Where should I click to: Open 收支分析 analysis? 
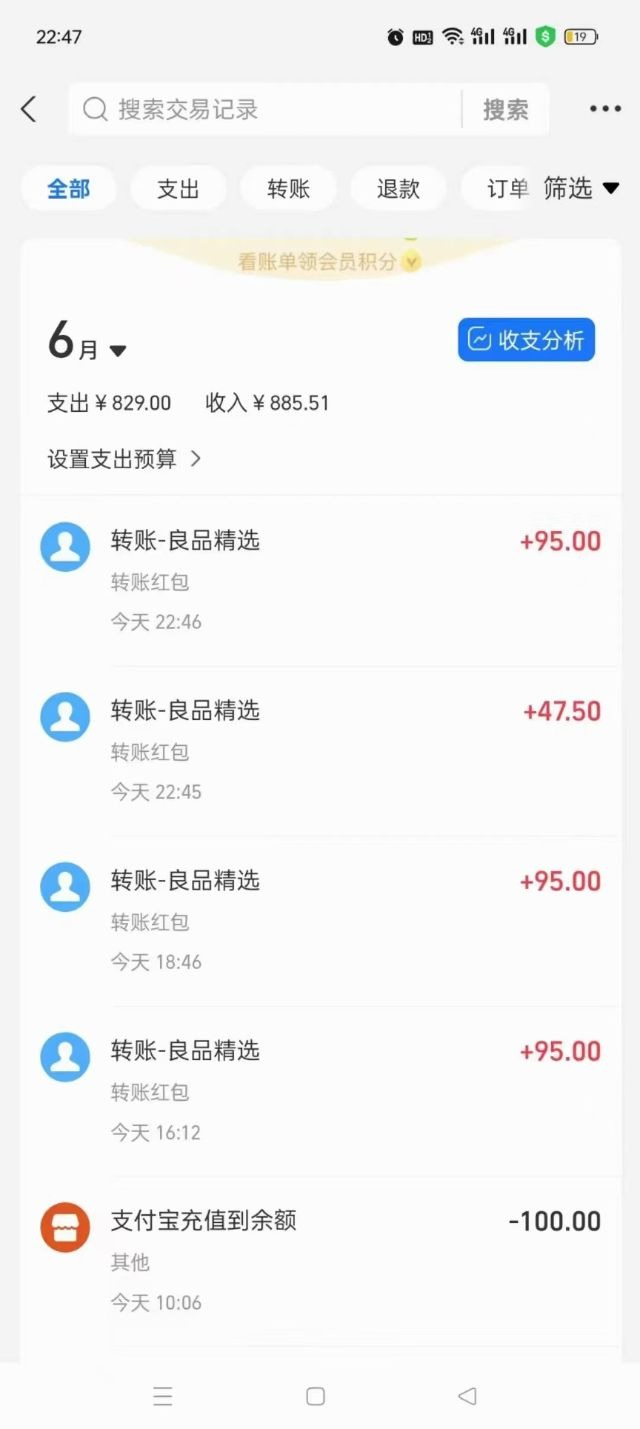[526, 340]
